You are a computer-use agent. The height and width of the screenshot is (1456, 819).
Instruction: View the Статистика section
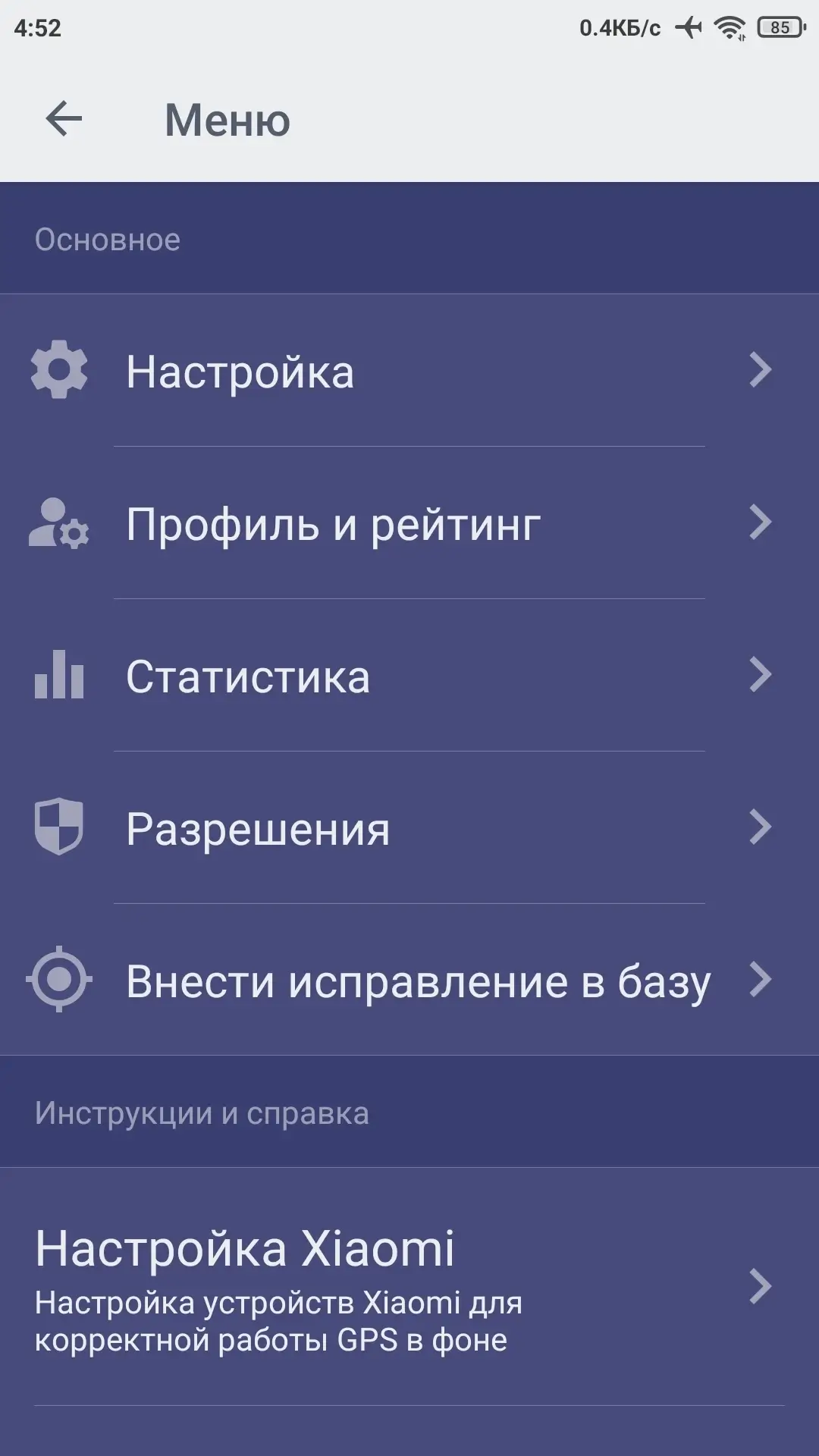click(x=409, y=676)
